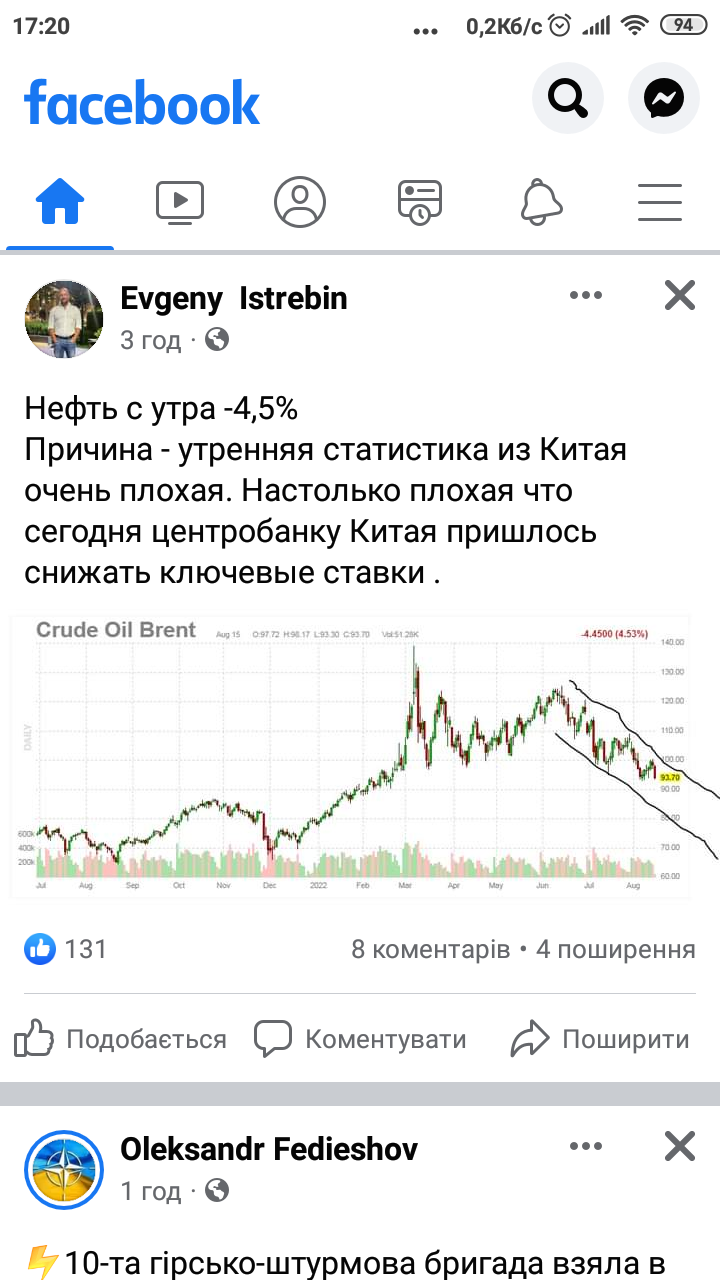The image size is (720, 1280).
Task: Share Evgeny Istrebin's post
Action: [600, 1039]
